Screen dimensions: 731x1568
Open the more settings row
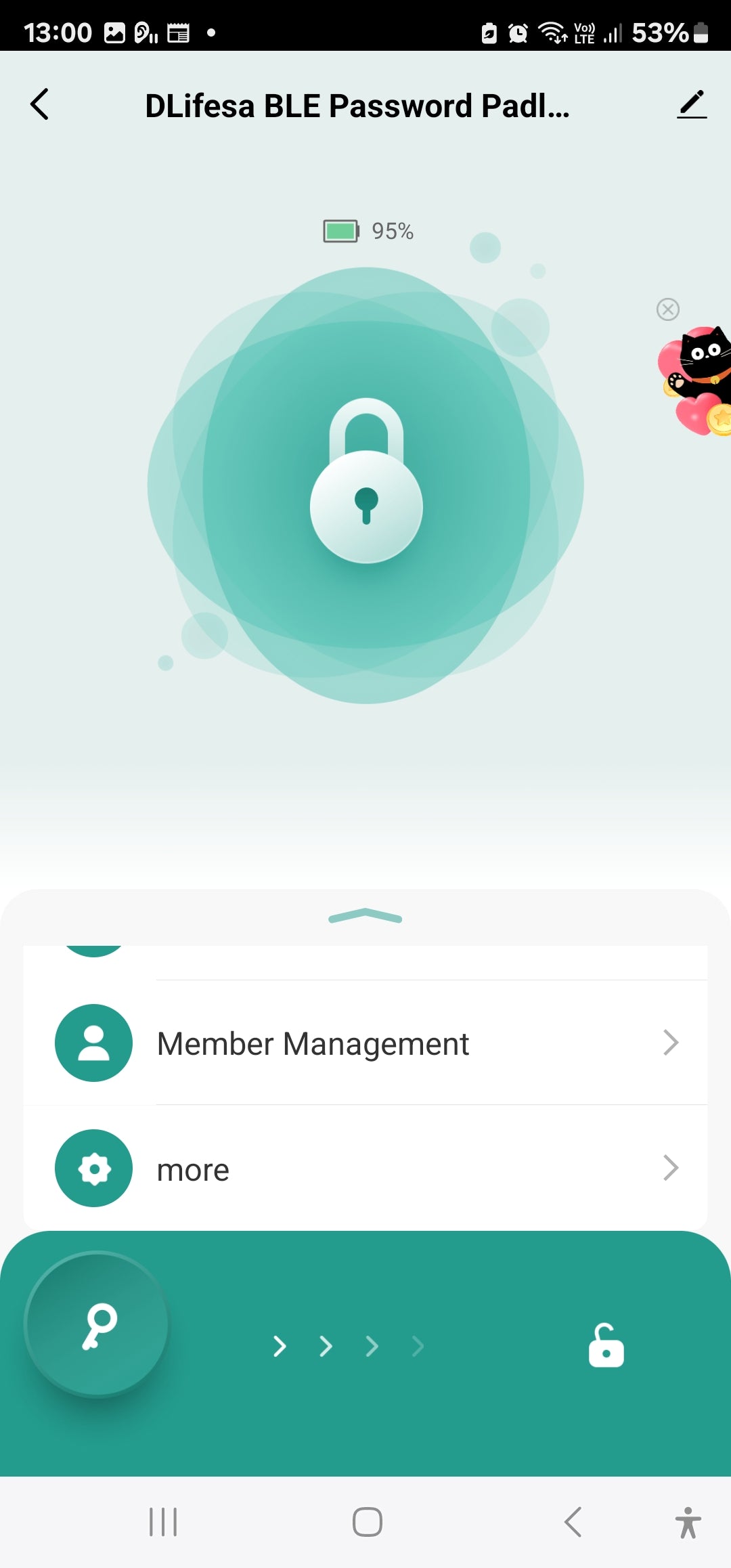[365, 1168]
